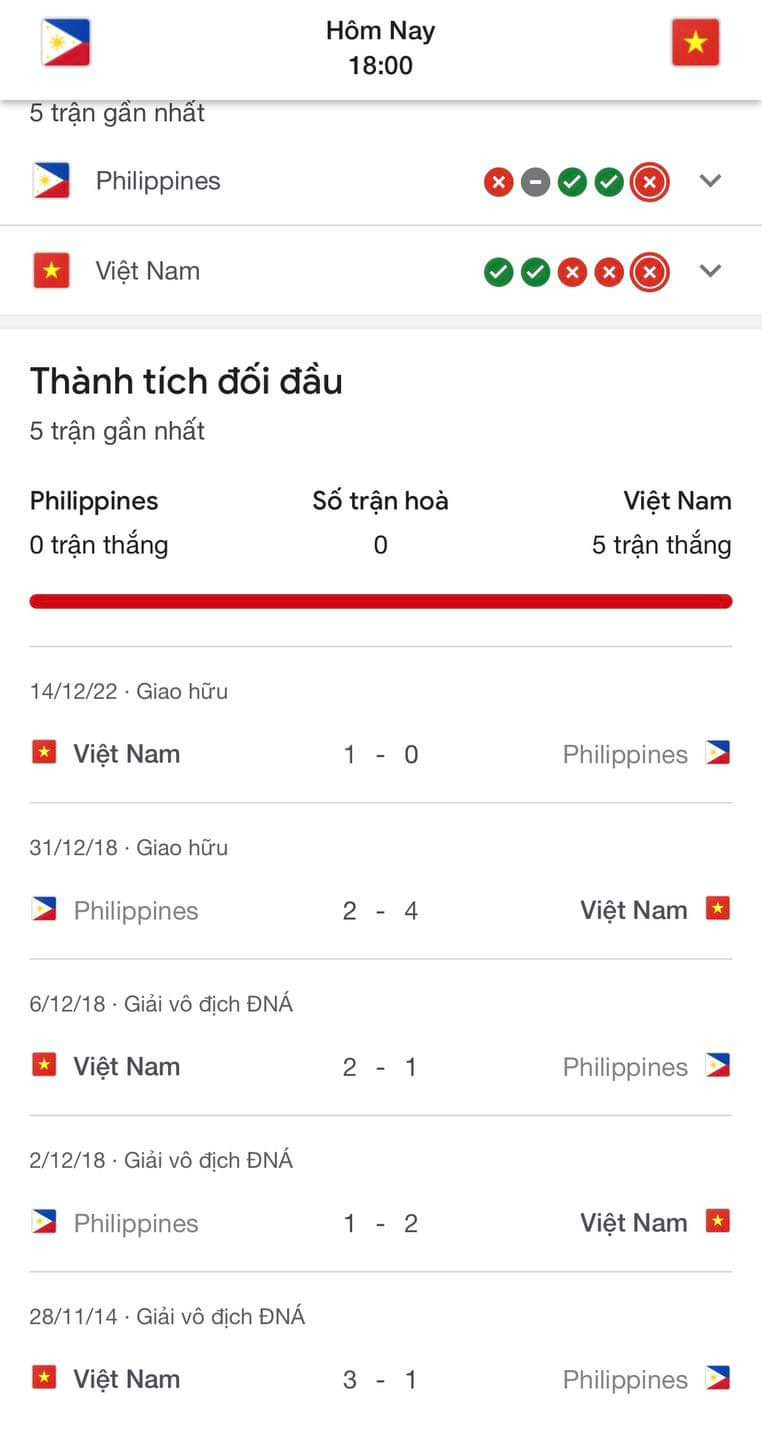Click the red head-to-head progress bar
The height and width of the screenshot is (1440, 762).
(380, 600)
